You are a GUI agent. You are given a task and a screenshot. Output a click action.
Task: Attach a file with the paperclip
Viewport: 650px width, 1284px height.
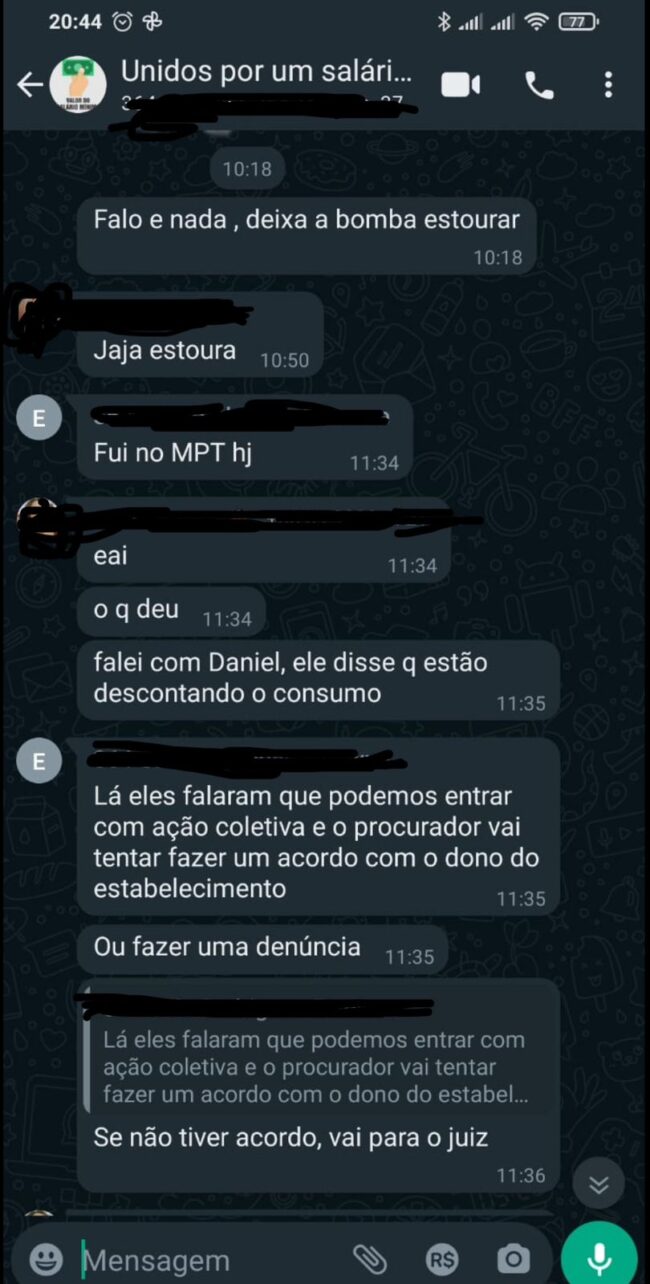tap(370, 1259)
